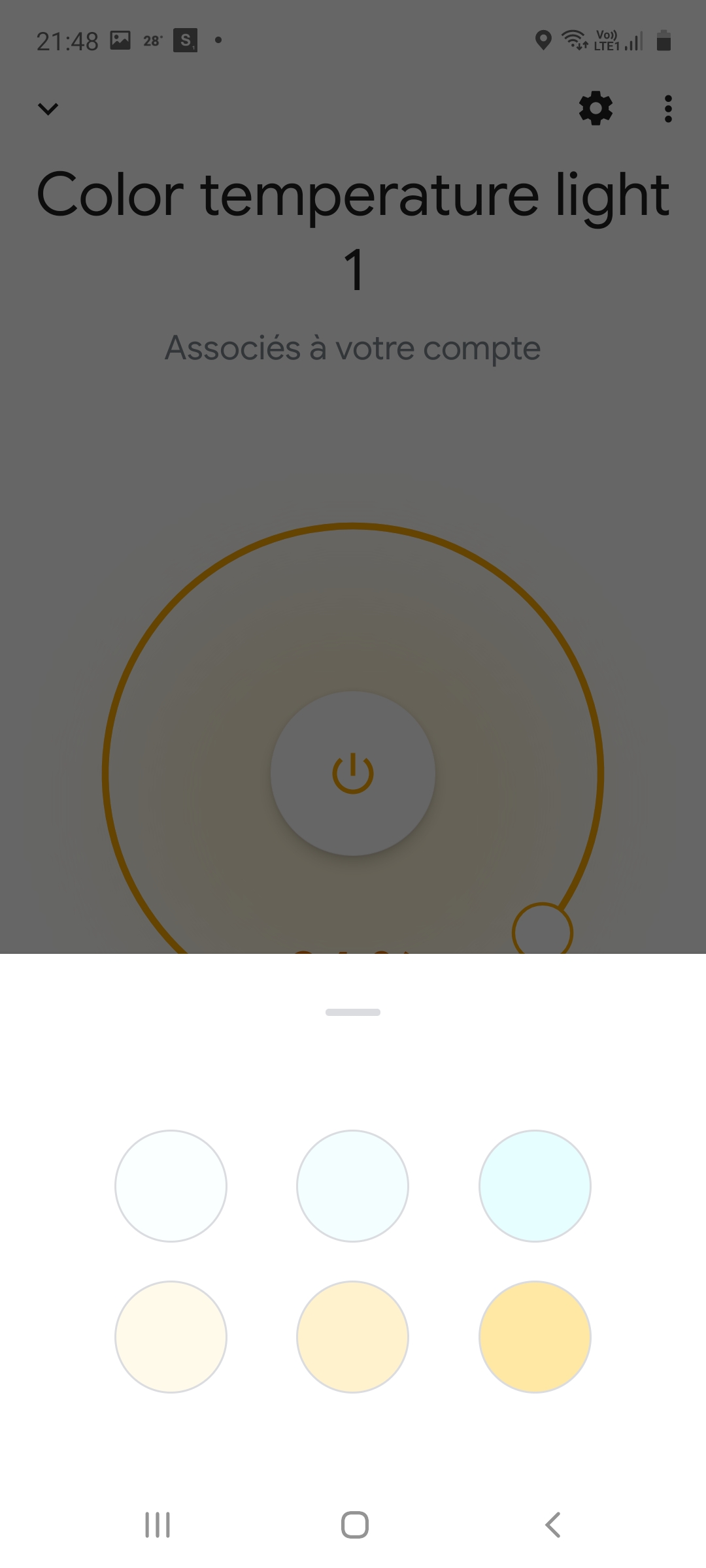706x1568 pixels.
Task: Pick the warmest golden yellow swatch
Action: [535, 1337]
